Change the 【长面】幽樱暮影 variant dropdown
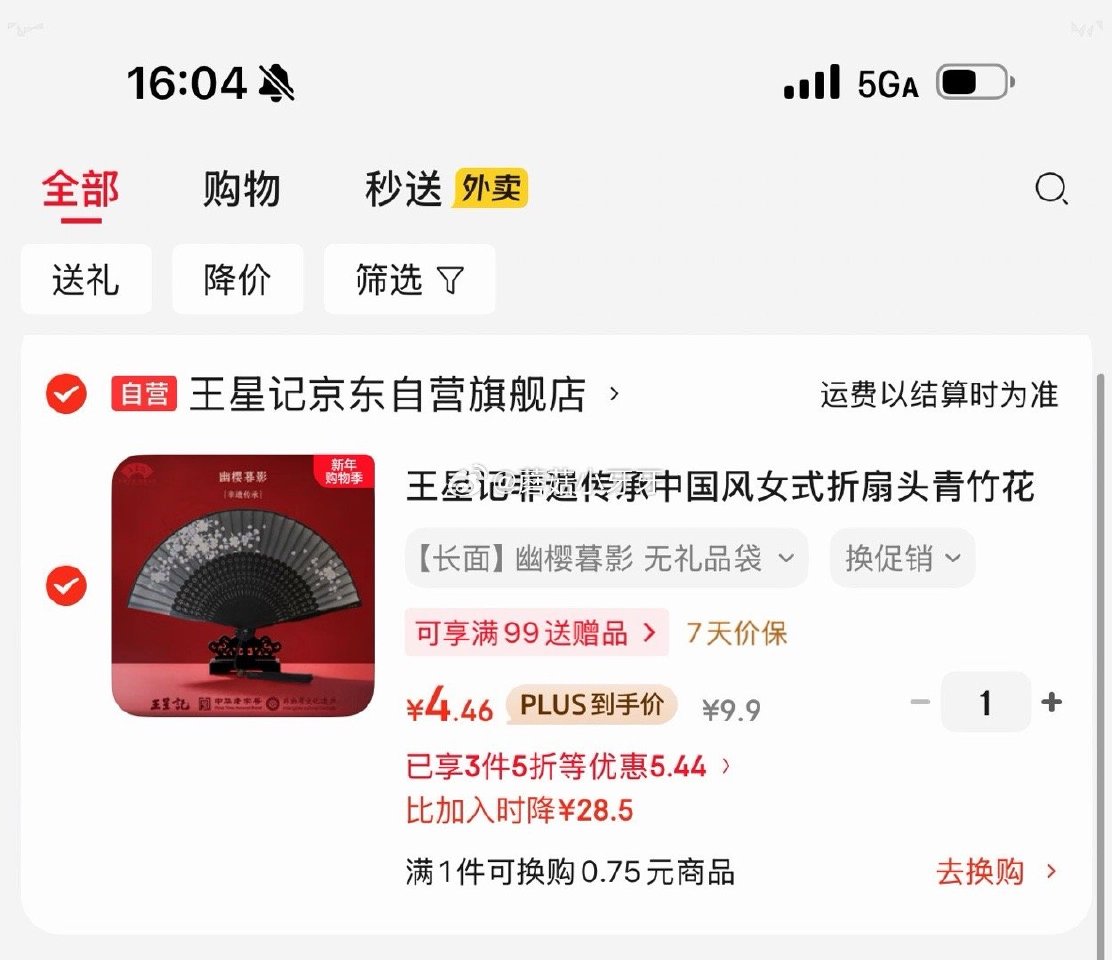The height and width of the screenshot is (960, 1112). pyautogui.click(x=605, y=558)
